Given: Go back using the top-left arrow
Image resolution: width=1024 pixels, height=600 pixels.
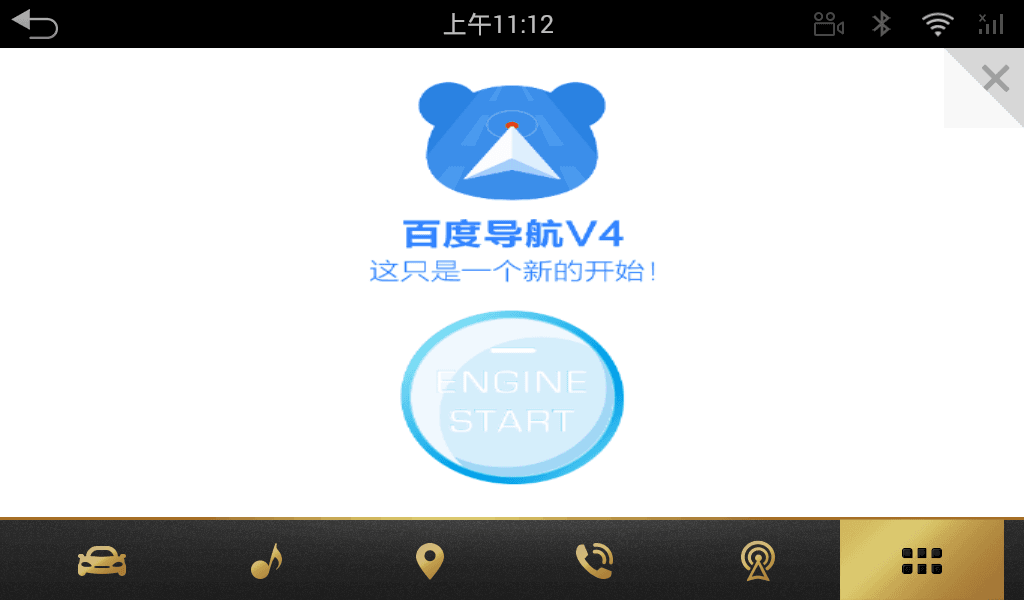Looking at the screenshot, I should pos(35,24).
